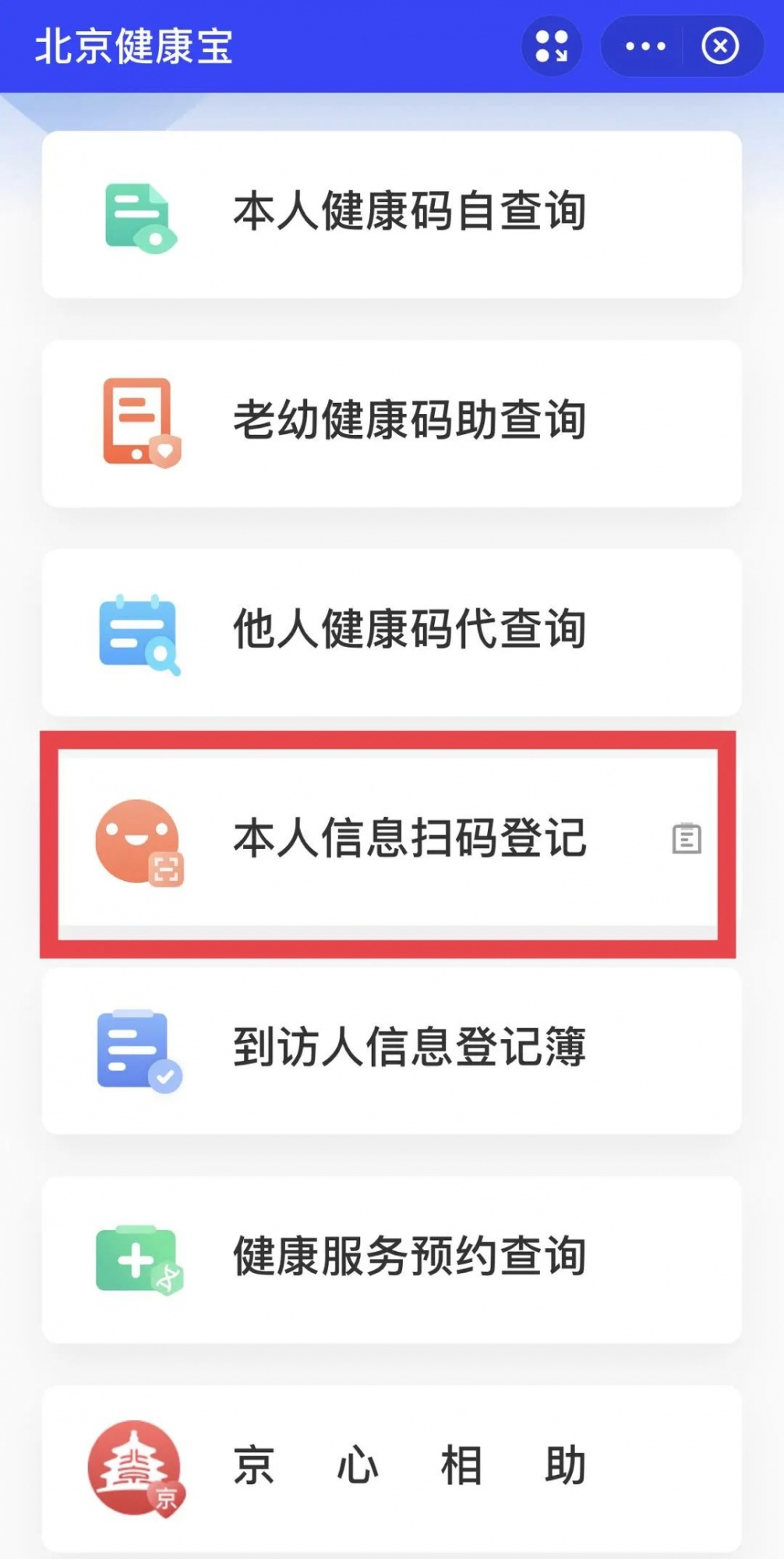Open 到访人信息登记簿
Image resolution: width=784 pixels, height=1559 pixels.
coord(391,1050)
